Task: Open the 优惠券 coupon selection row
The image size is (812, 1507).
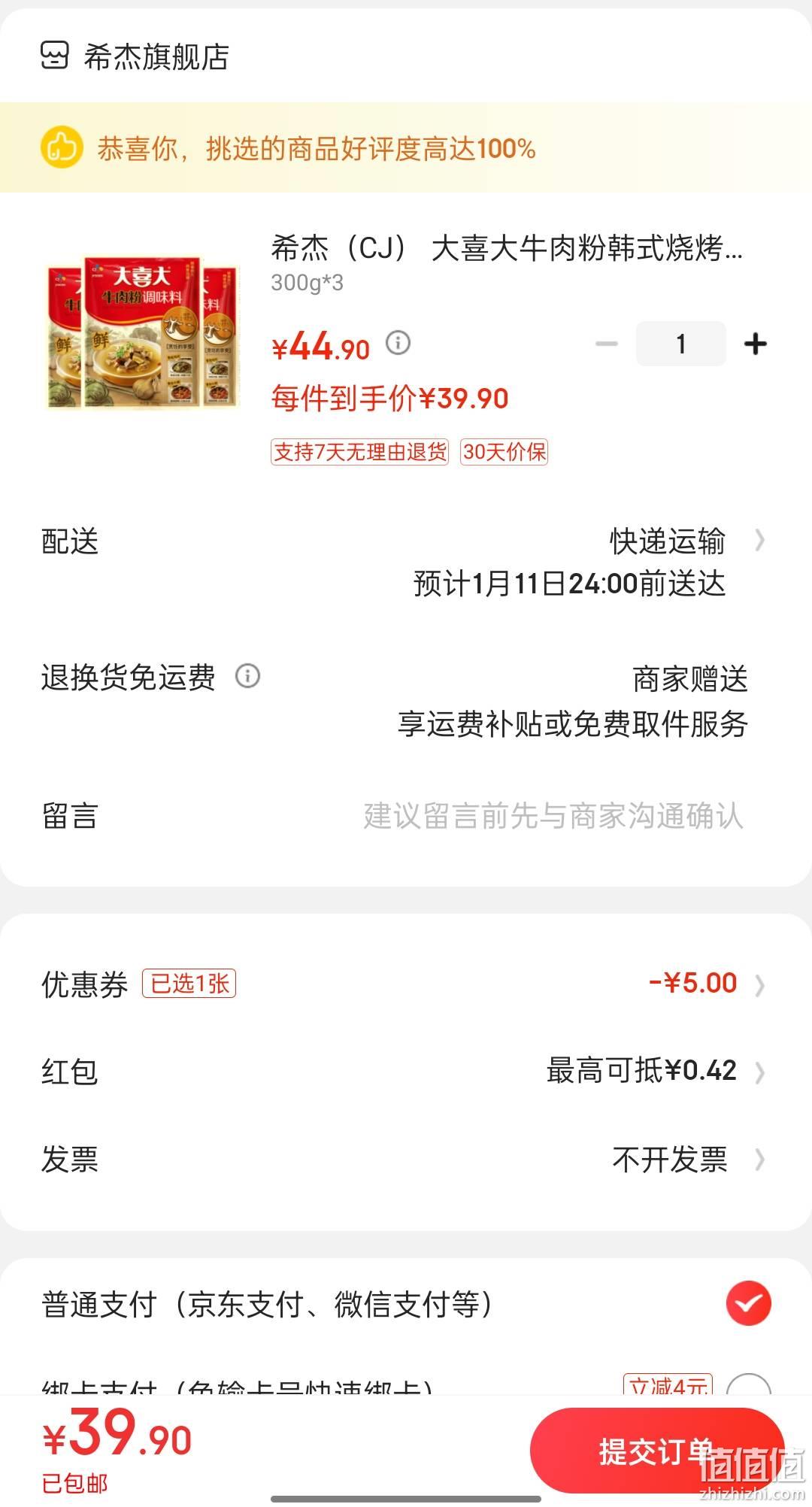Action: point(406,984)
